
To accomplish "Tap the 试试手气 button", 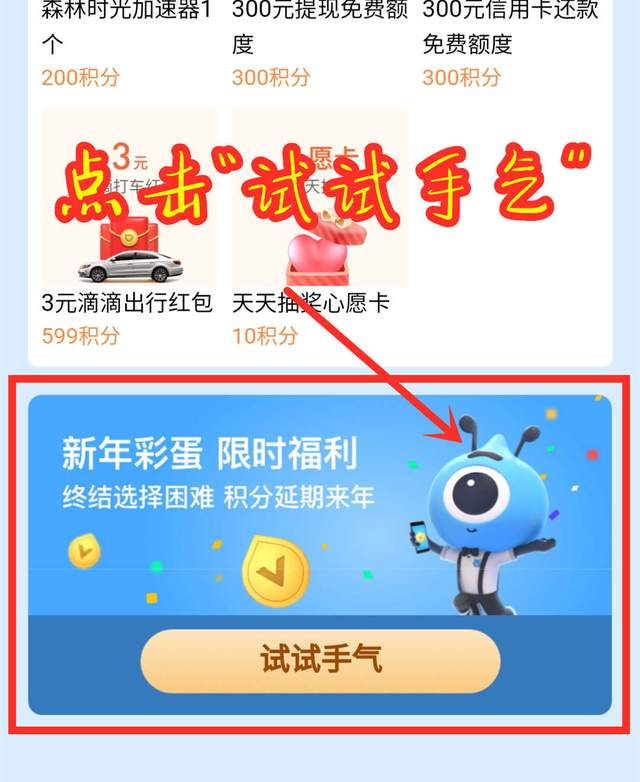I will pyautogui.click(x=320, y=661).
